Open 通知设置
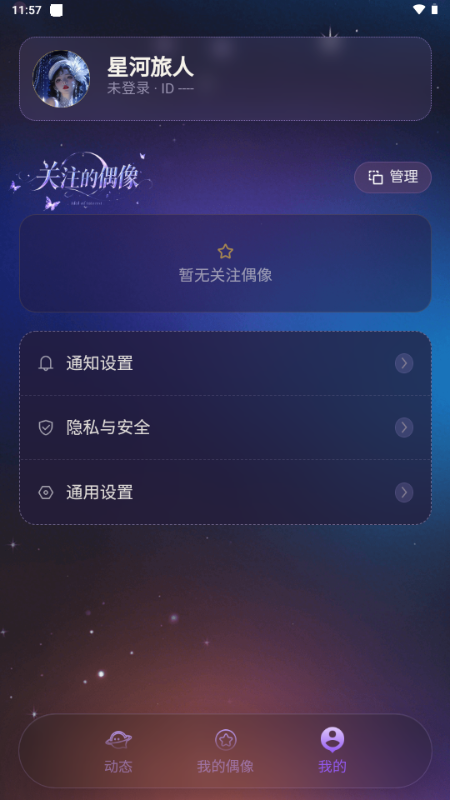This screenshot has height=800, width=450. pyautogui.click(x=225, y=363)
